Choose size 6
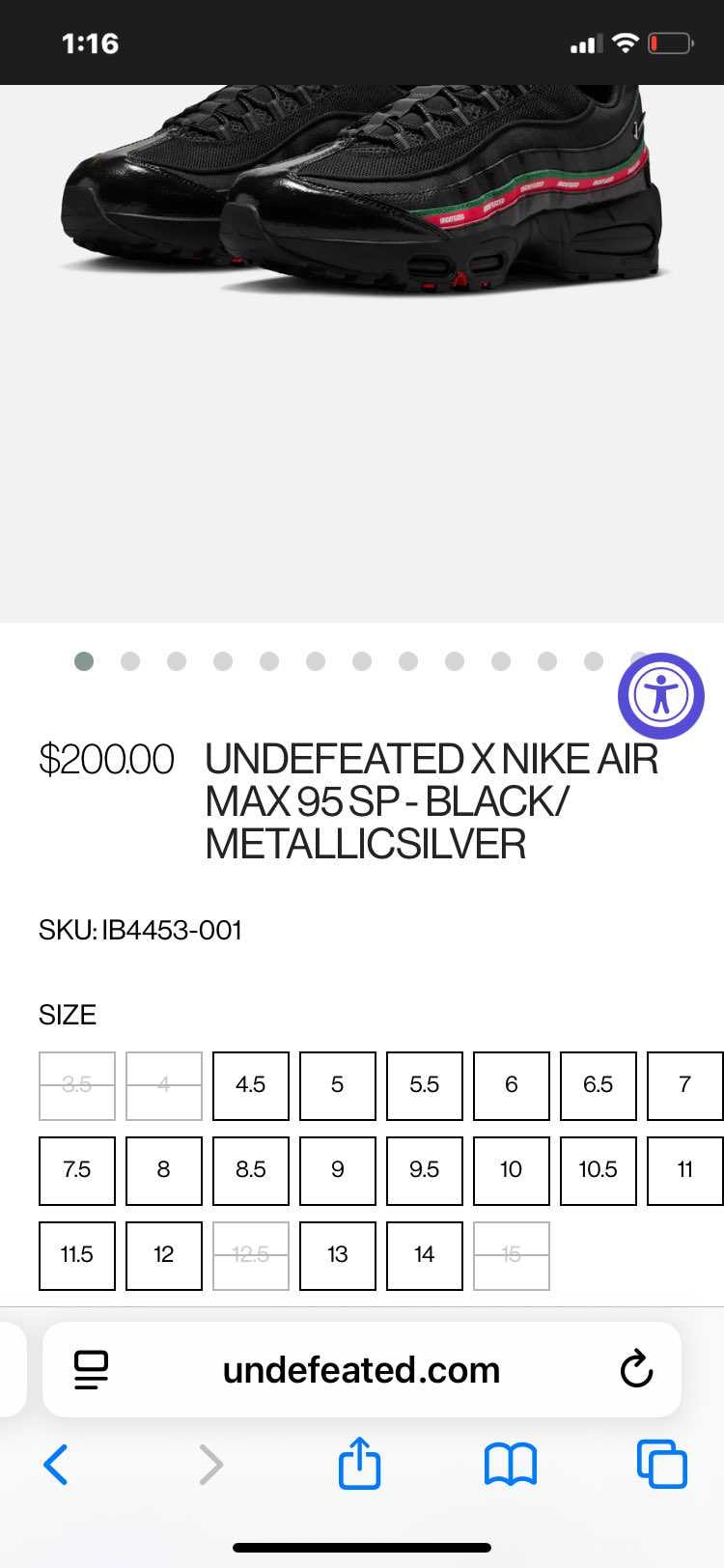The image size is (724, 1568). [x=512, y=1085]
